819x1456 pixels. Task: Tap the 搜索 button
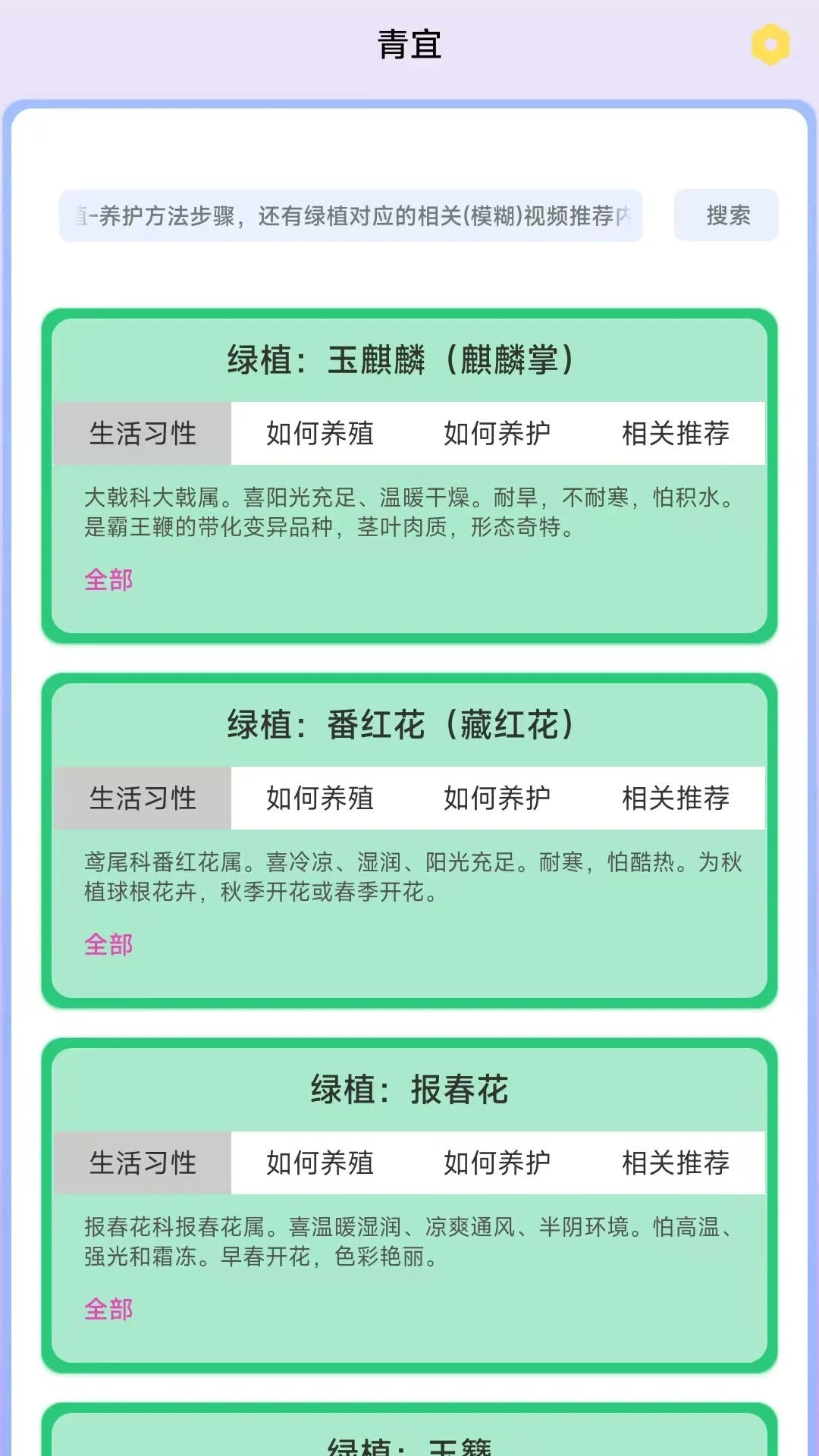coord(726,215)
